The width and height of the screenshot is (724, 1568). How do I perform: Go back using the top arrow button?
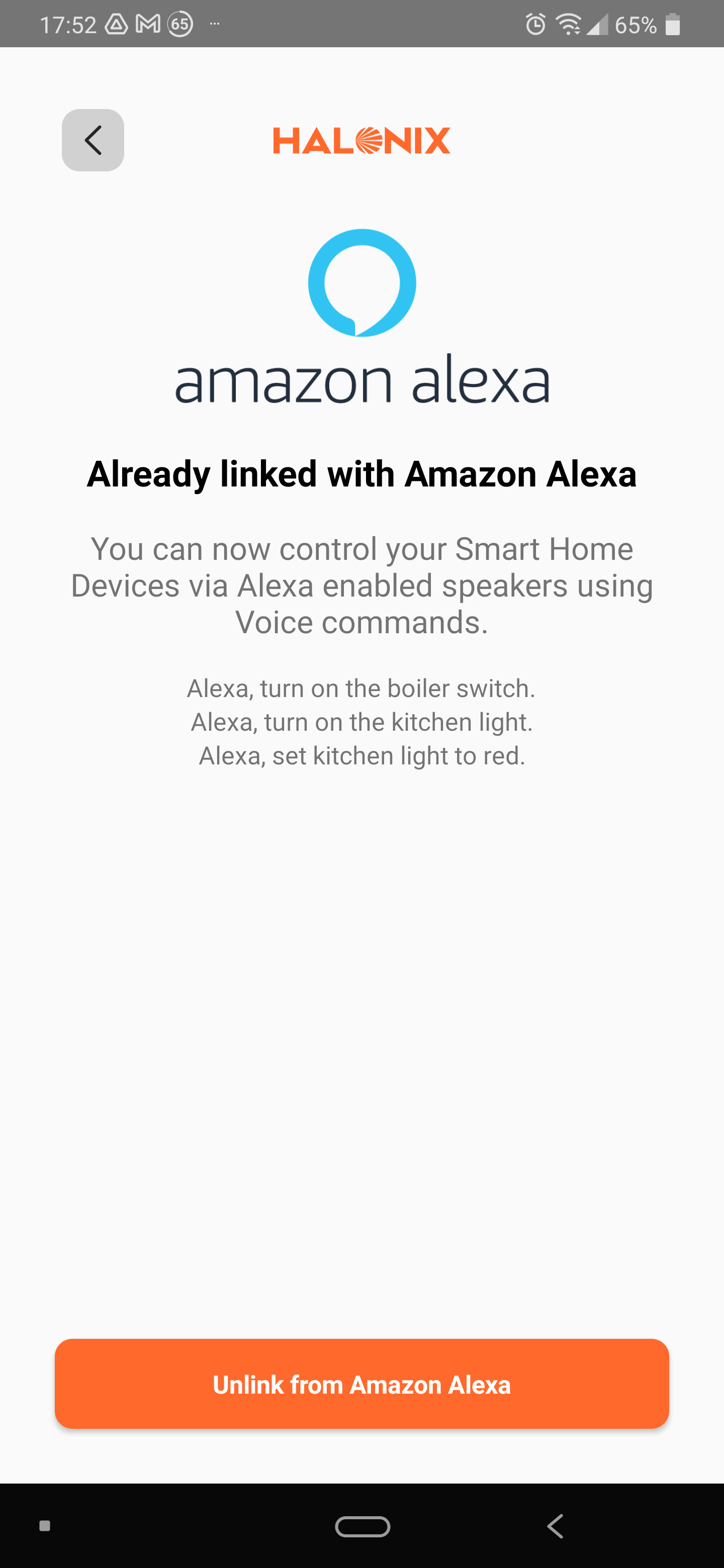93,140
